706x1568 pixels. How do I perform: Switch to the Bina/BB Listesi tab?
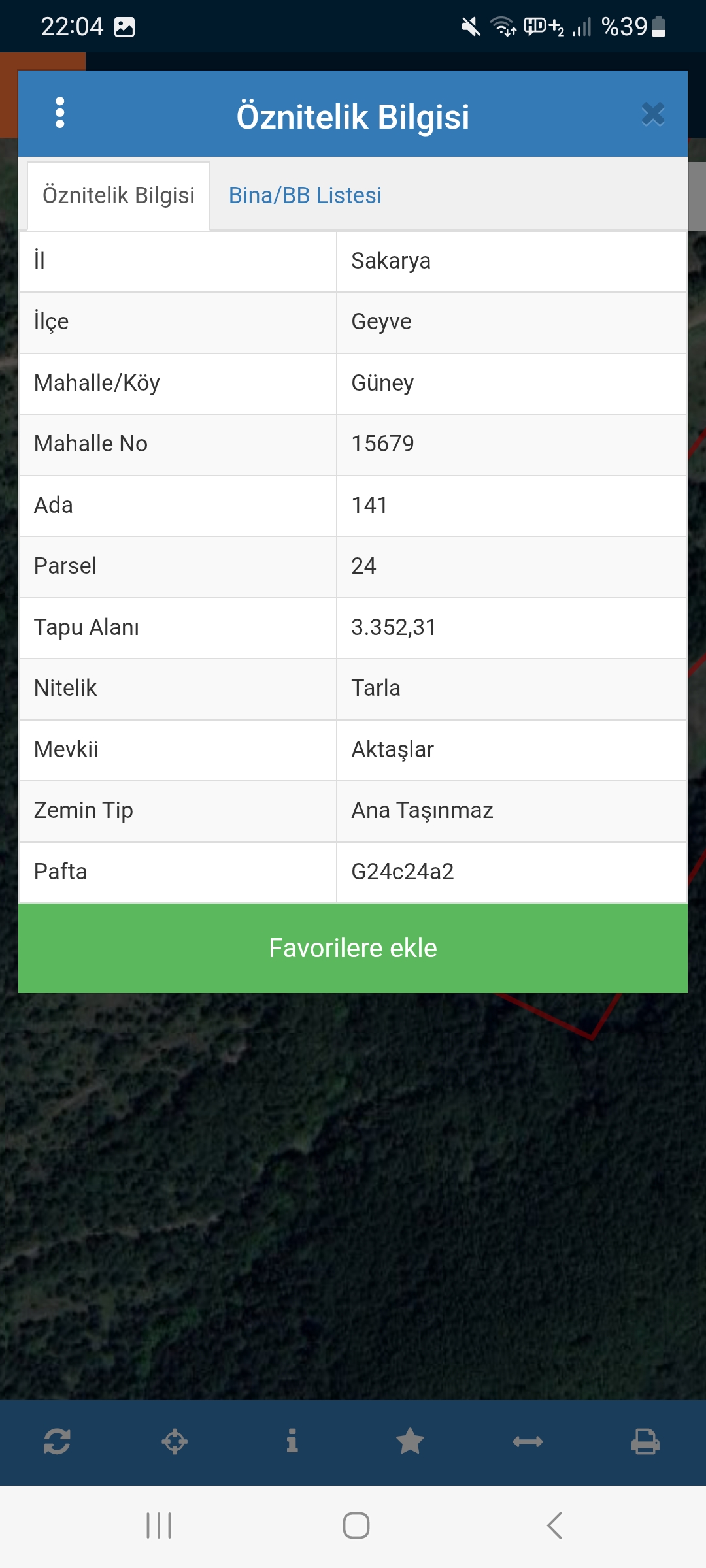click(x=305, y=195)
